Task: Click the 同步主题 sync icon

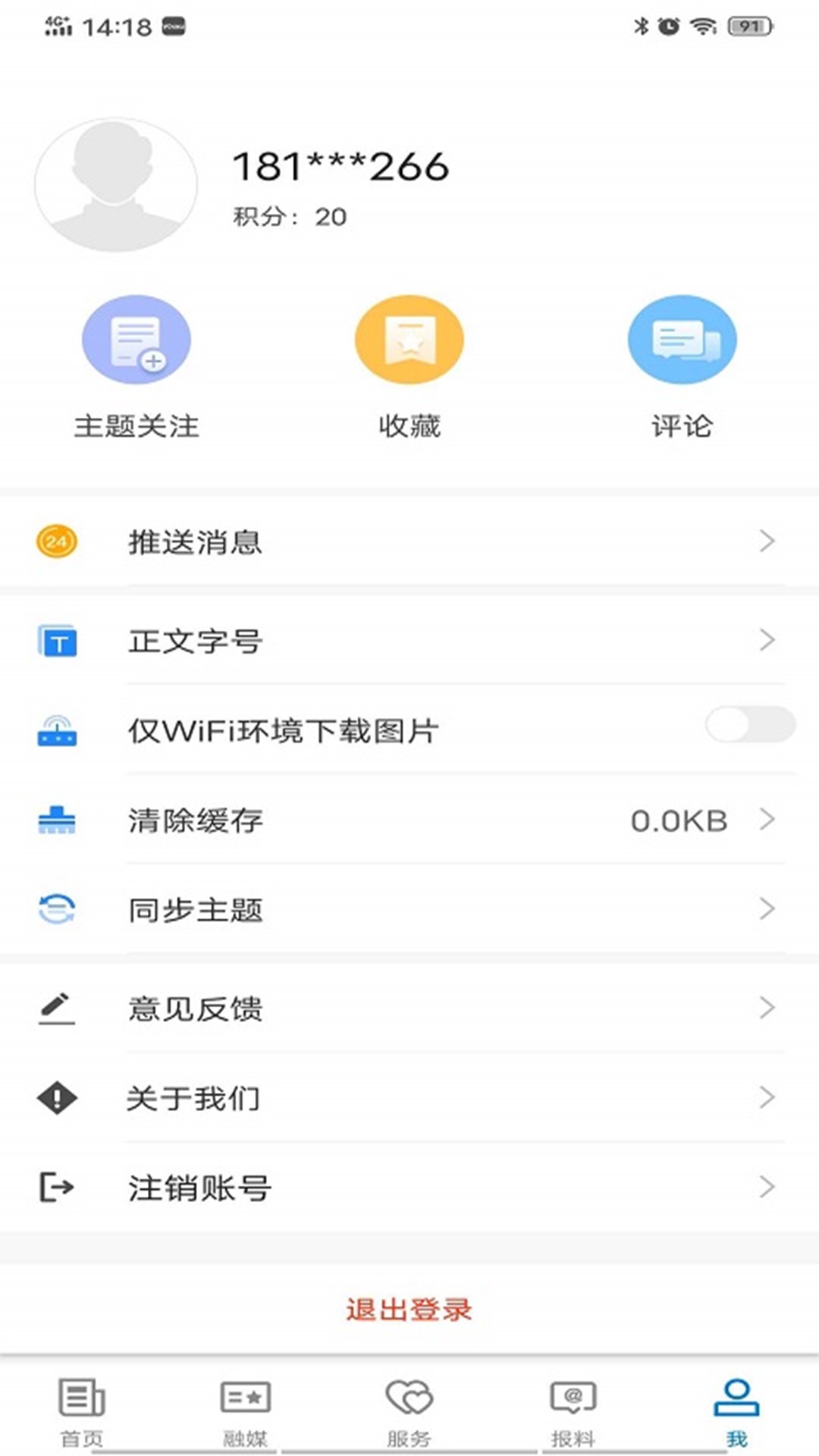Action: 55,910
